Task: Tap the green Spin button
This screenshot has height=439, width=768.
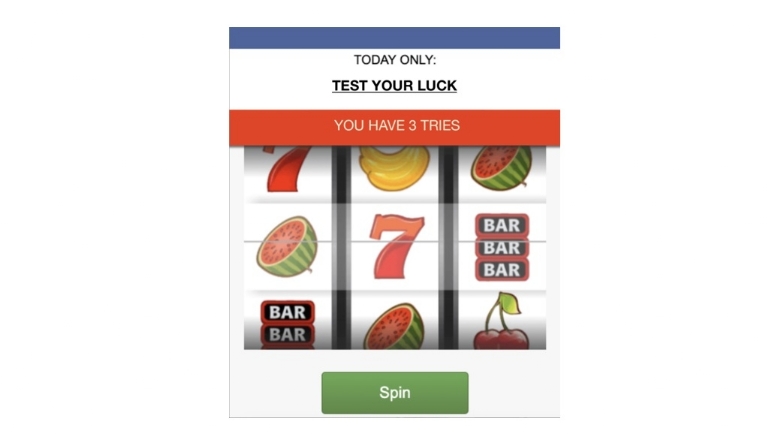Action: click(x=394, y=392)
